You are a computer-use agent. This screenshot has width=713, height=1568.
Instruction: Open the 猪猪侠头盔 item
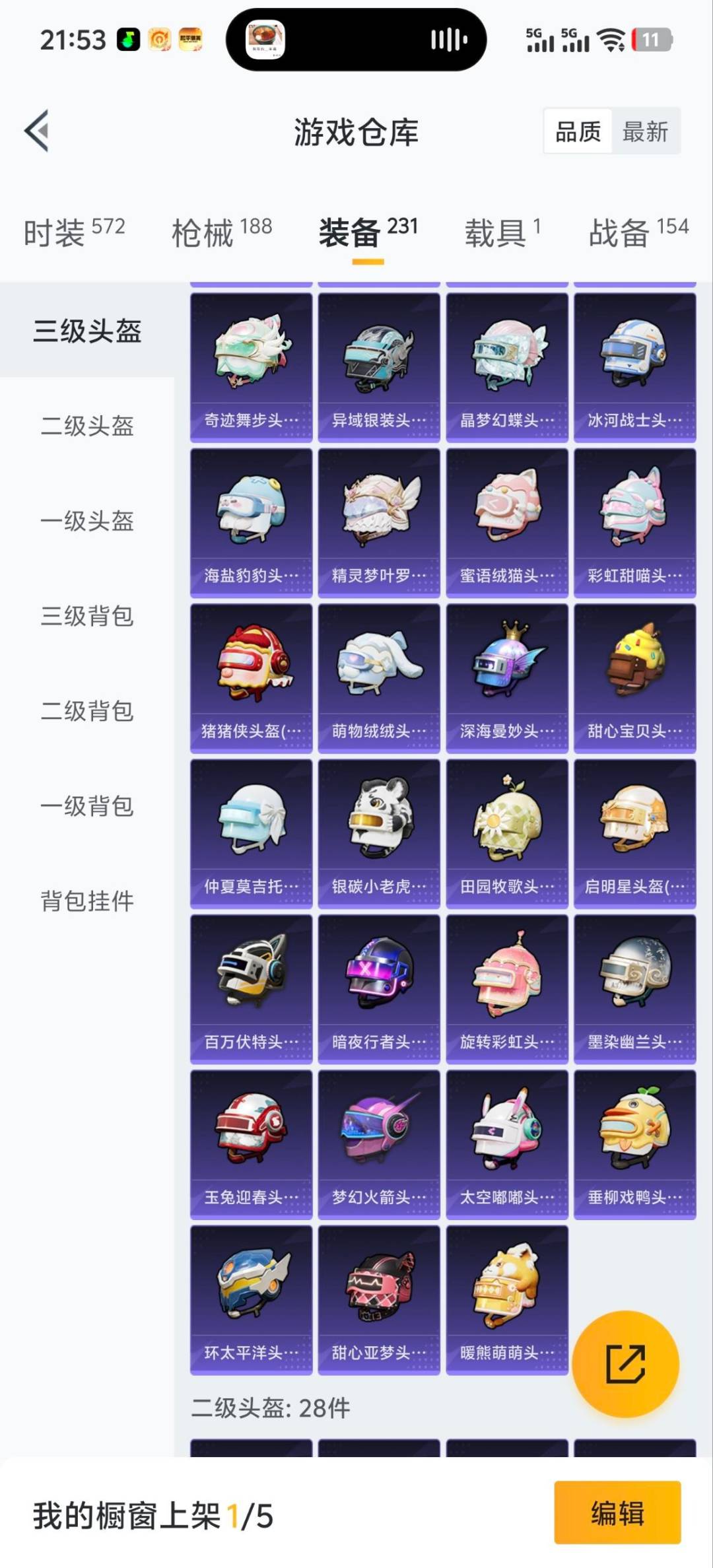[252, 667]
